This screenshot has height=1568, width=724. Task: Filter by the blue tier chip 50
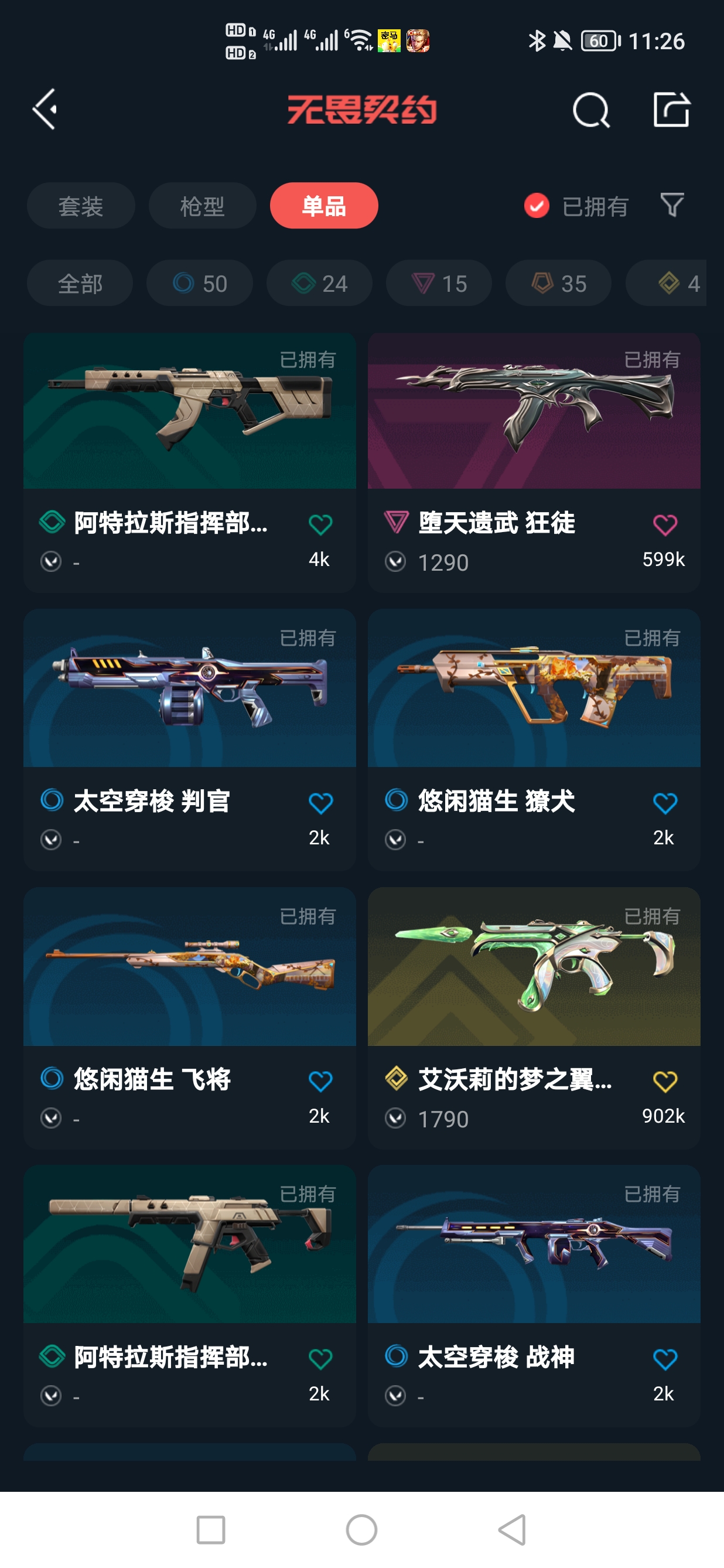[200, 283]
